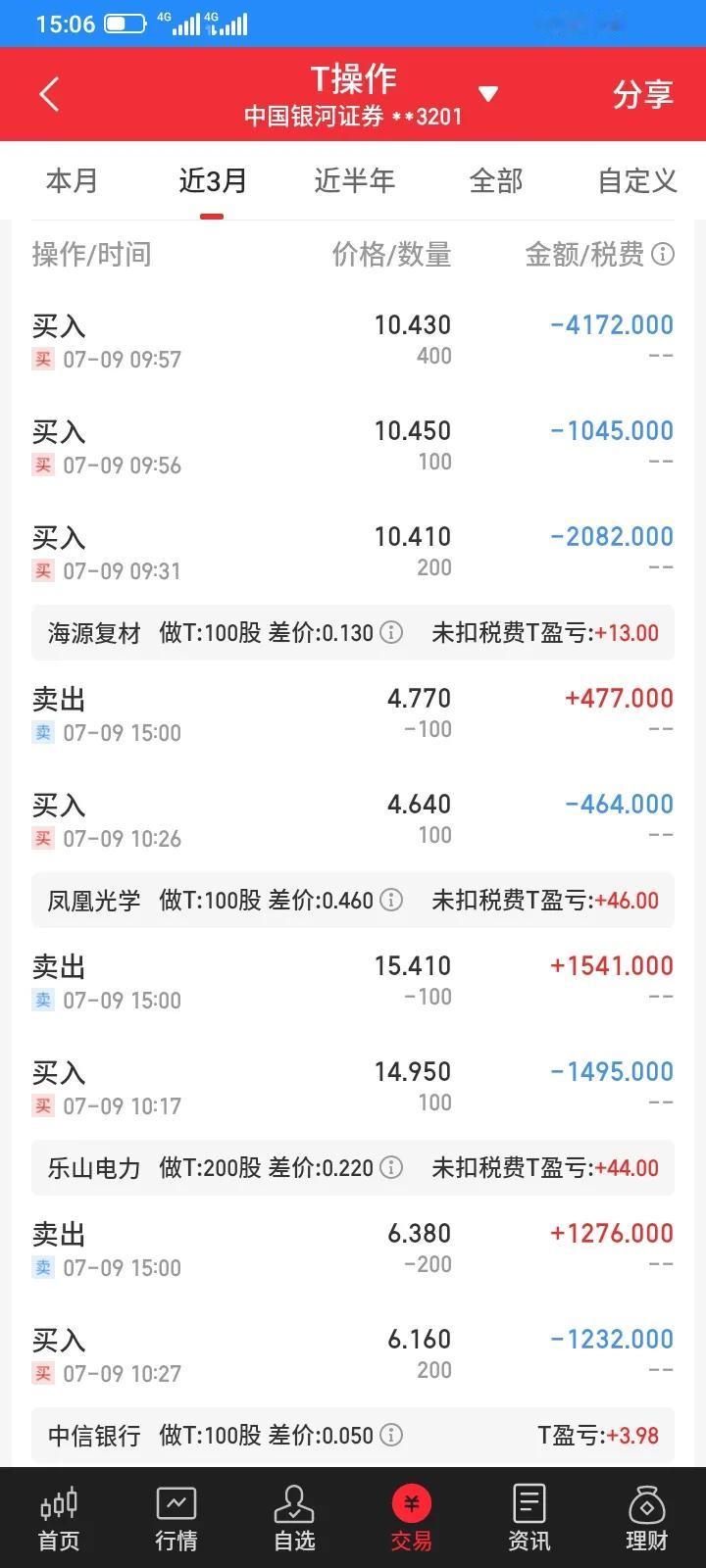706x1568 pixels.
Task: Open the info icon beside 金额/税费
Action: tap(664, 255)
